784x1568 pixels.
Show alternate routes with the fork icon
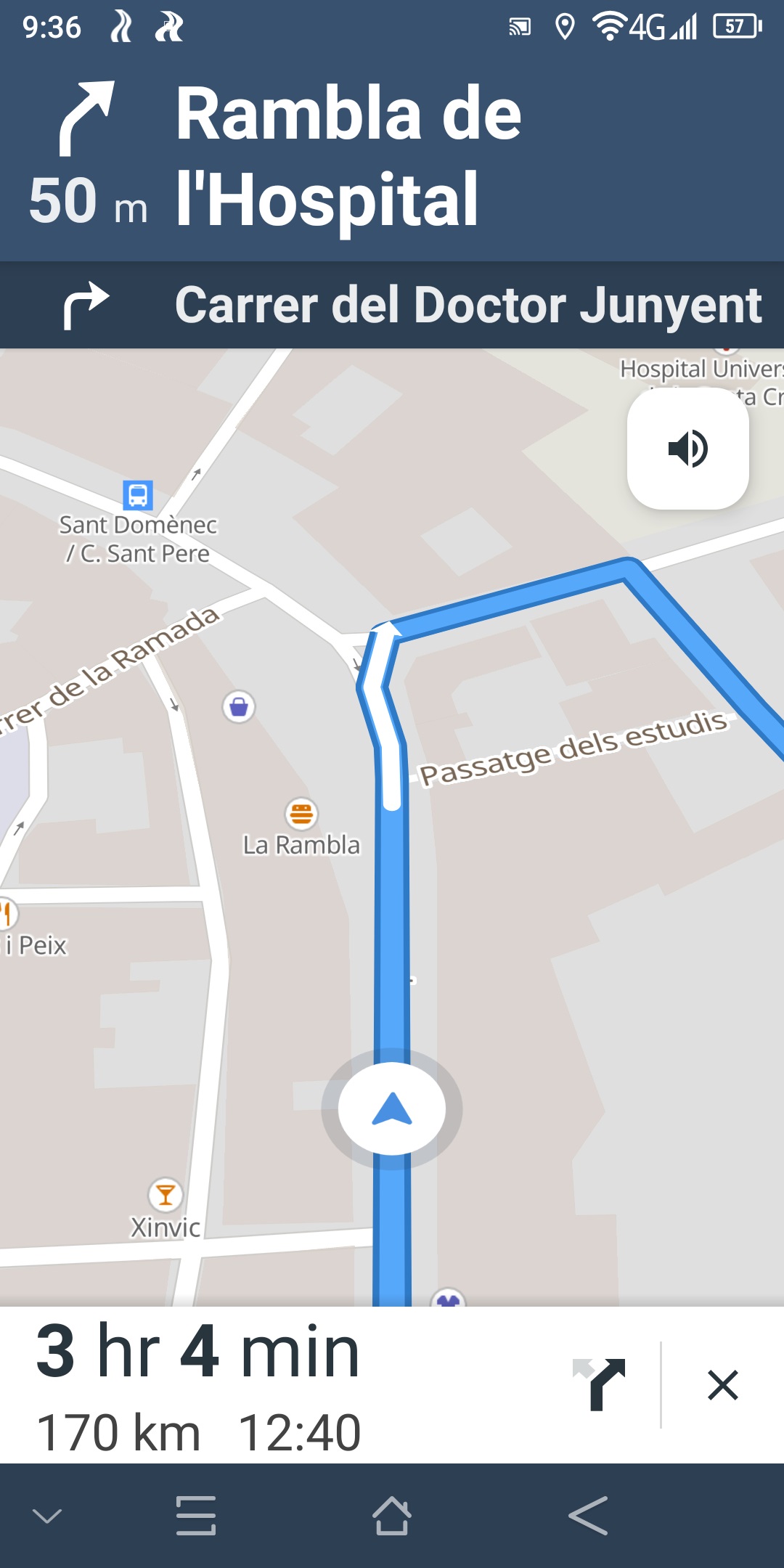pyautogui.click(x=600, y=1384)
